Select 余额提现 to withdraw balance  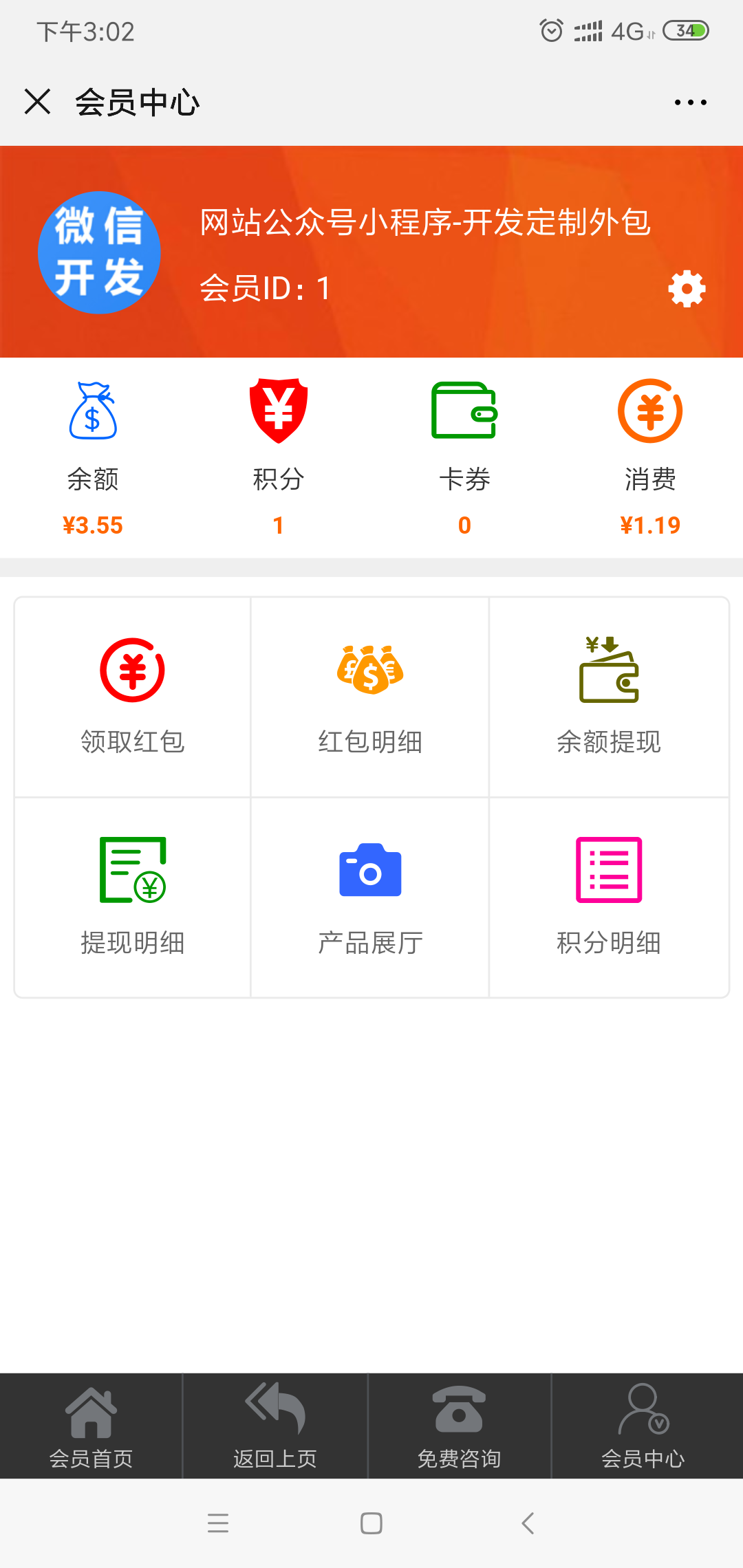pos(609,697)
